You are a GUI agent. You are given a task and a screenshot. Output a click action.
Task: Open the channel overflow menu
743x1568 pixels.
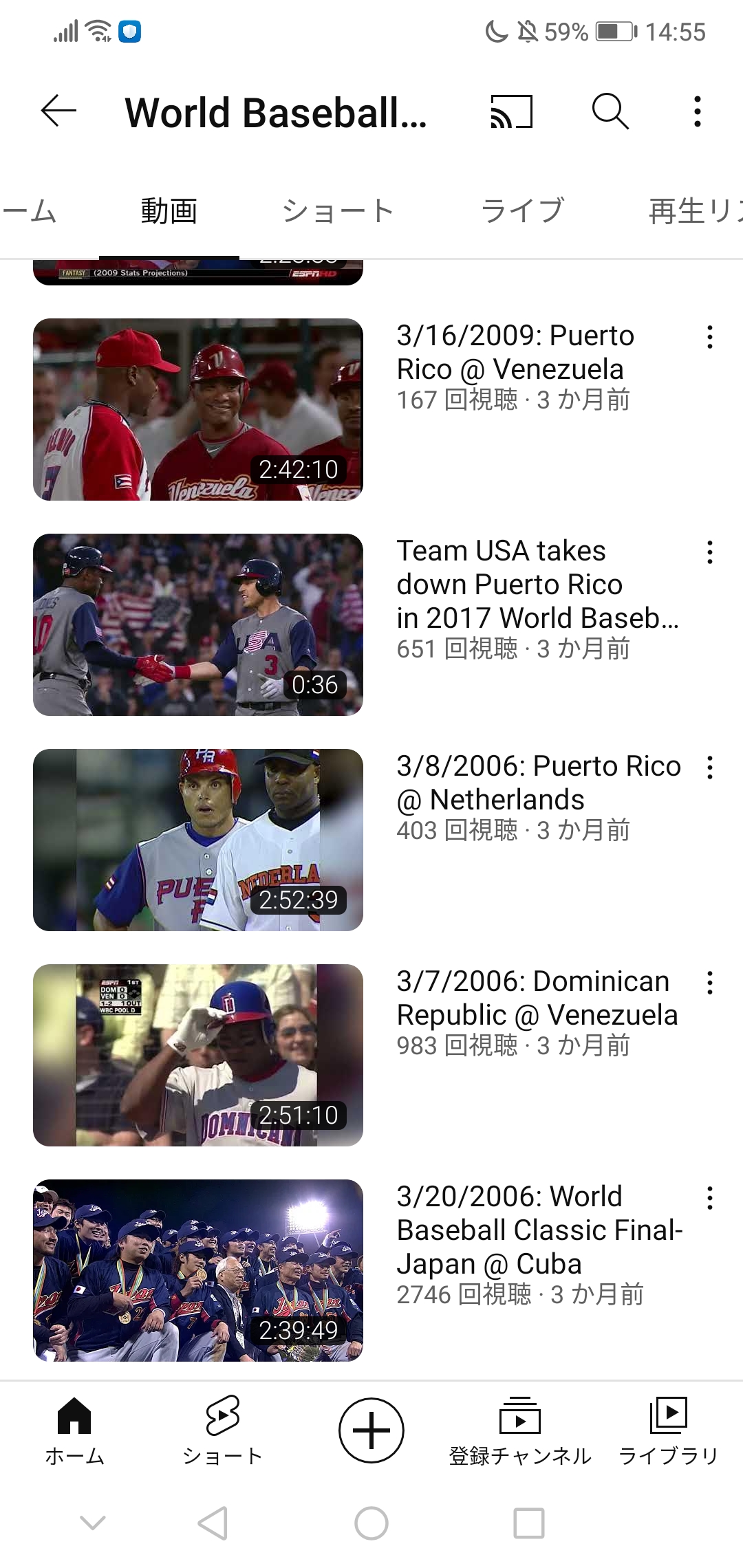698,111
